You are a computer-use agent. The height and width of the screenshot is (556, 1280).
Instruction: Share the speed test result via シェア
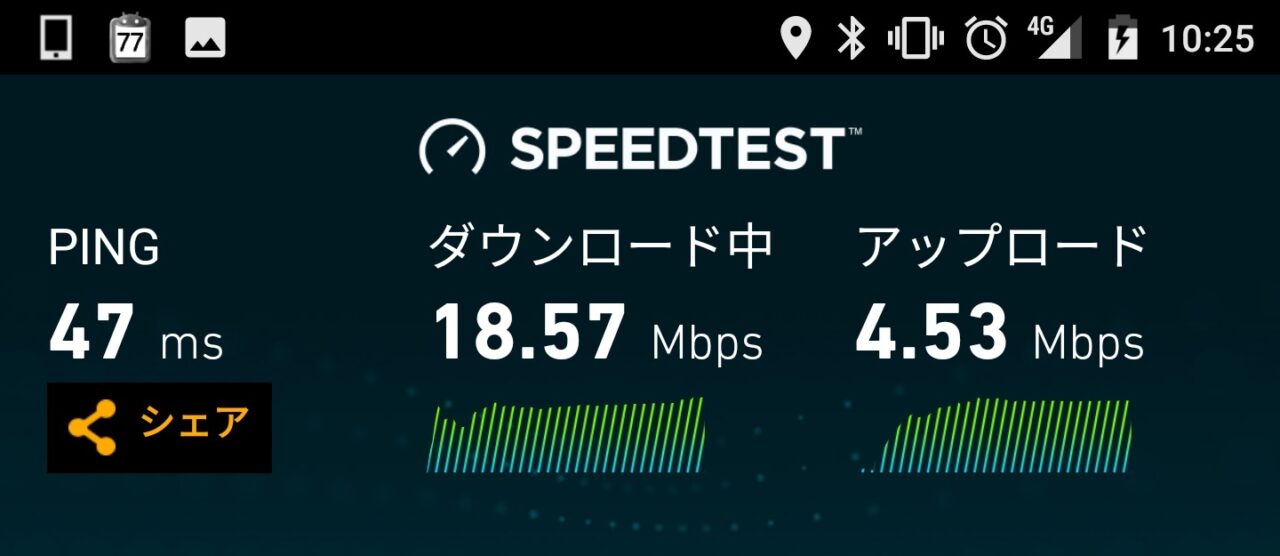(159, 427)
